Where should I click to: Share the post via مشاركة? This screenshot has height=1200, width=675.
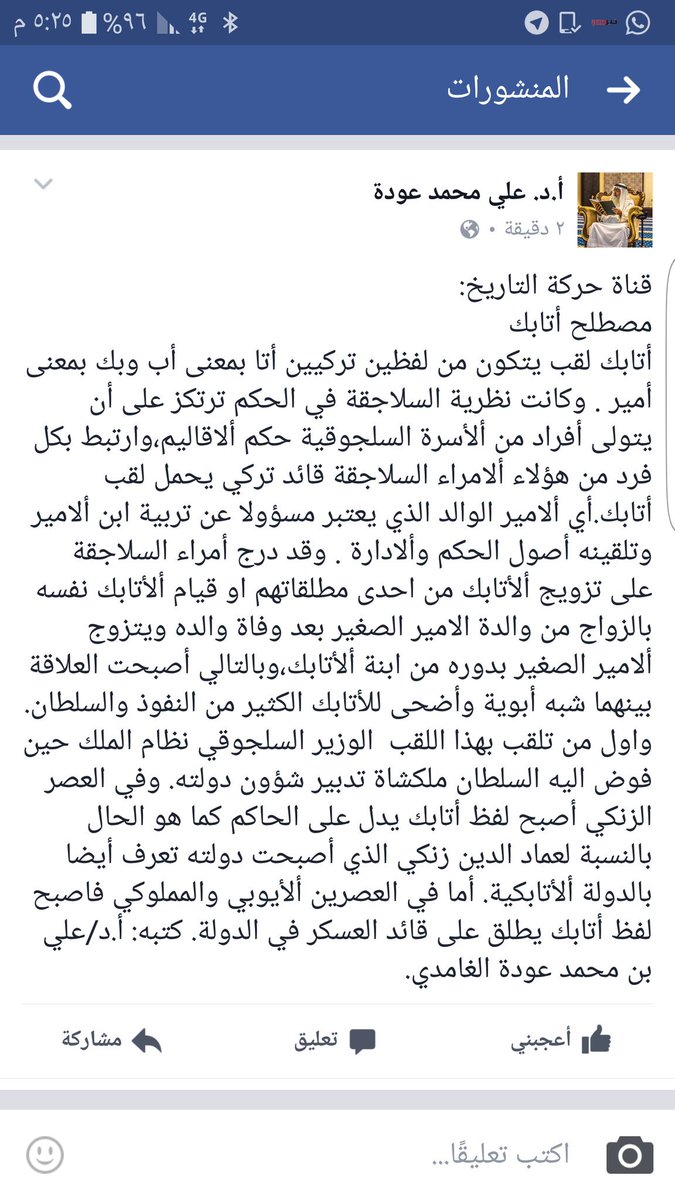click(x=111, y=1040)
